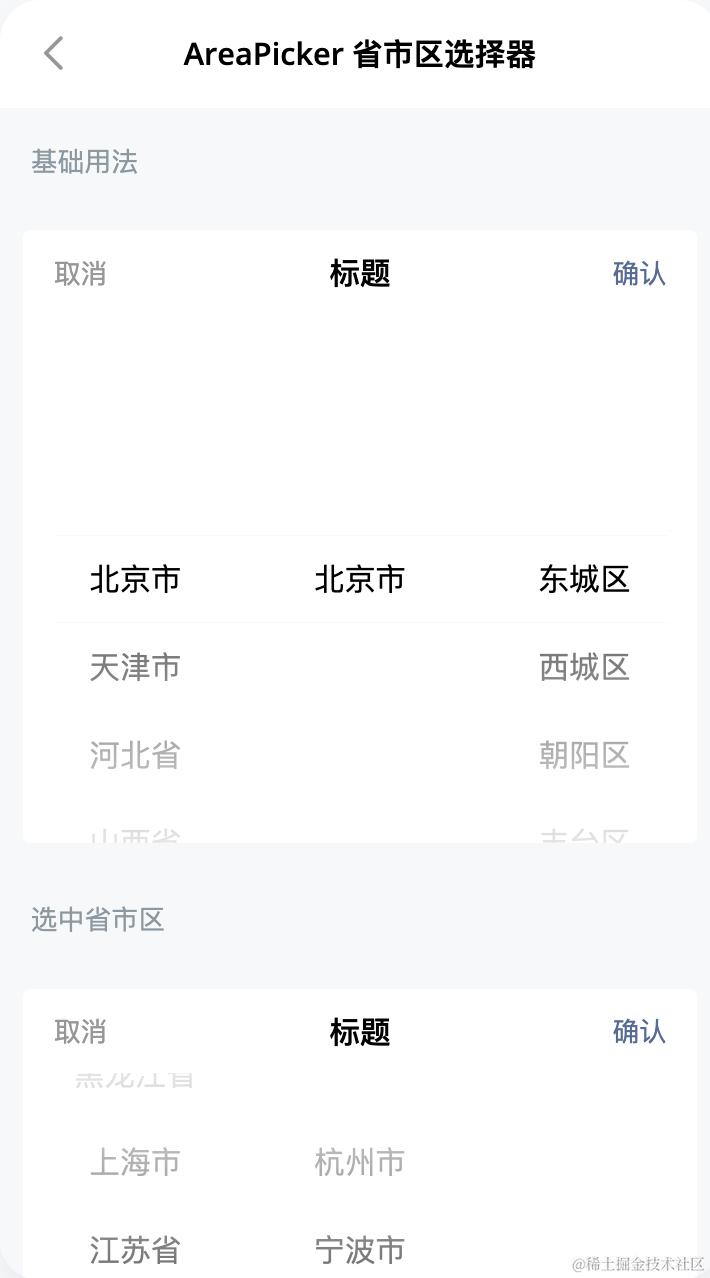Choose 河北省 from the province list
The image size is (710, 1278).
point(135,755)
